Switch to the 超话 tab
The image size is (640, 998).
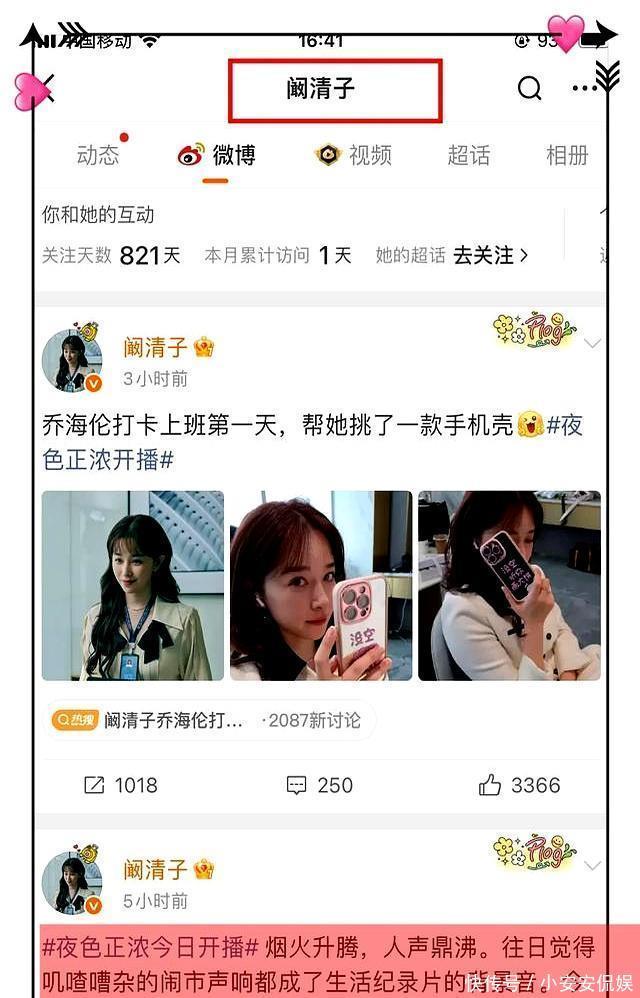[468, 155]
